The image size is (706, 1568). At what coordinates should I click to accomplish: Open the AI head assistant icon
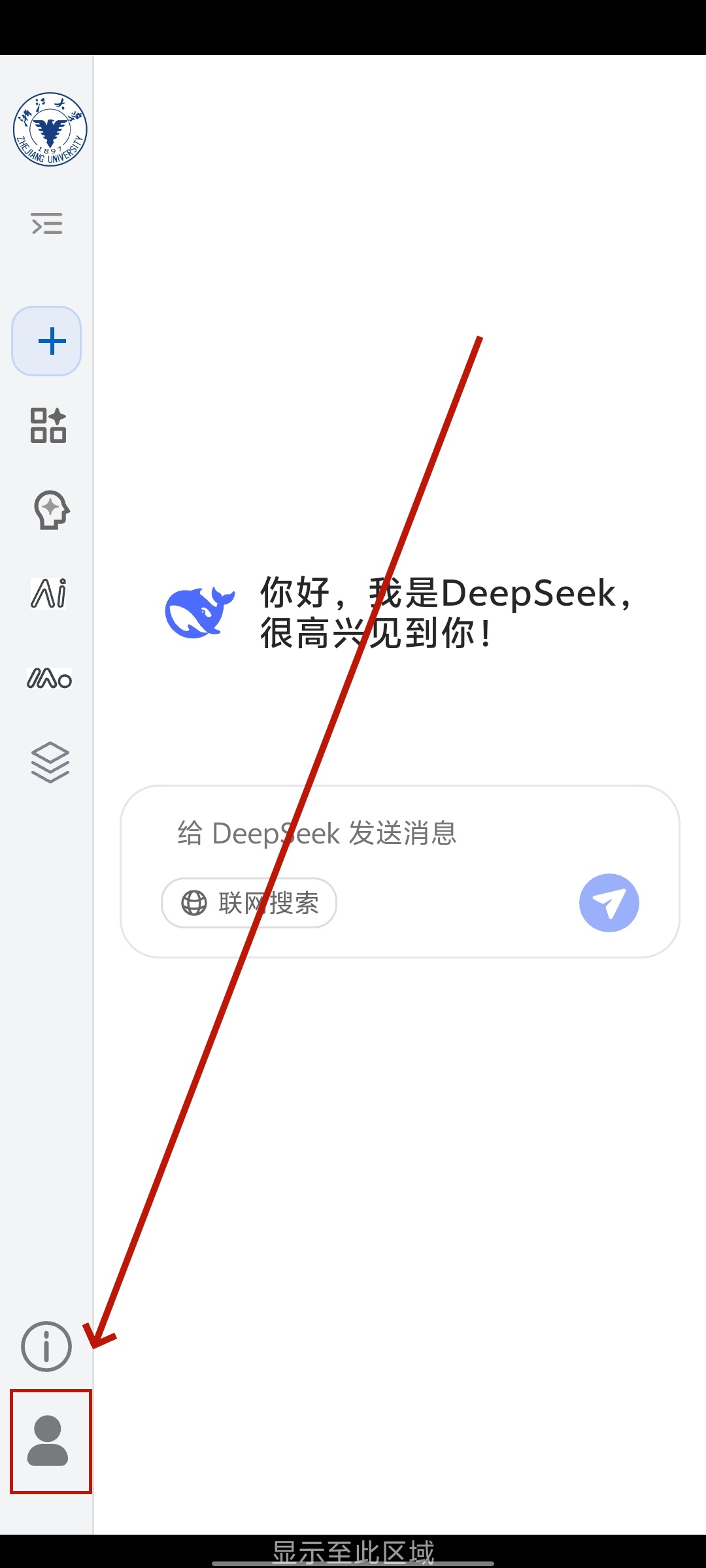(x=51, y=510)
